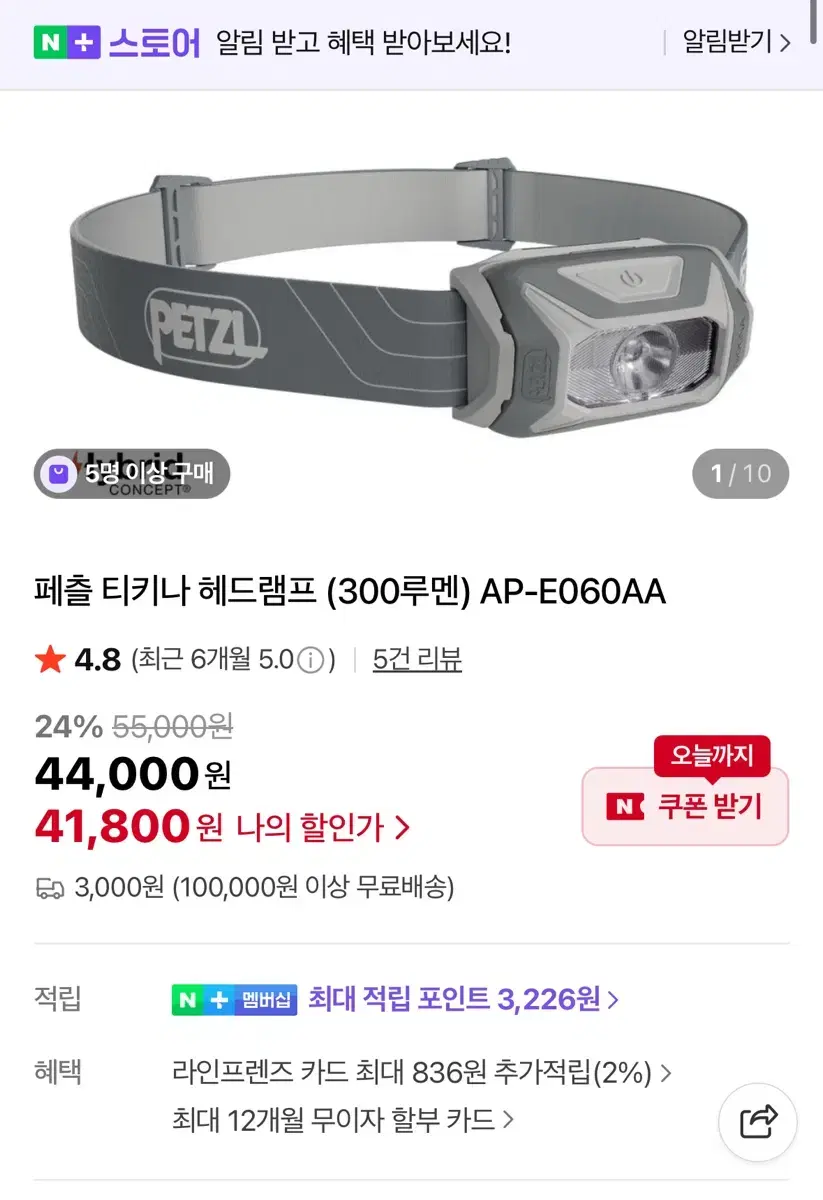Open the 나의 할인가 chevron
Viewport: 823px width, 1200px height.
pyautogui.click(x=403, y=826)
